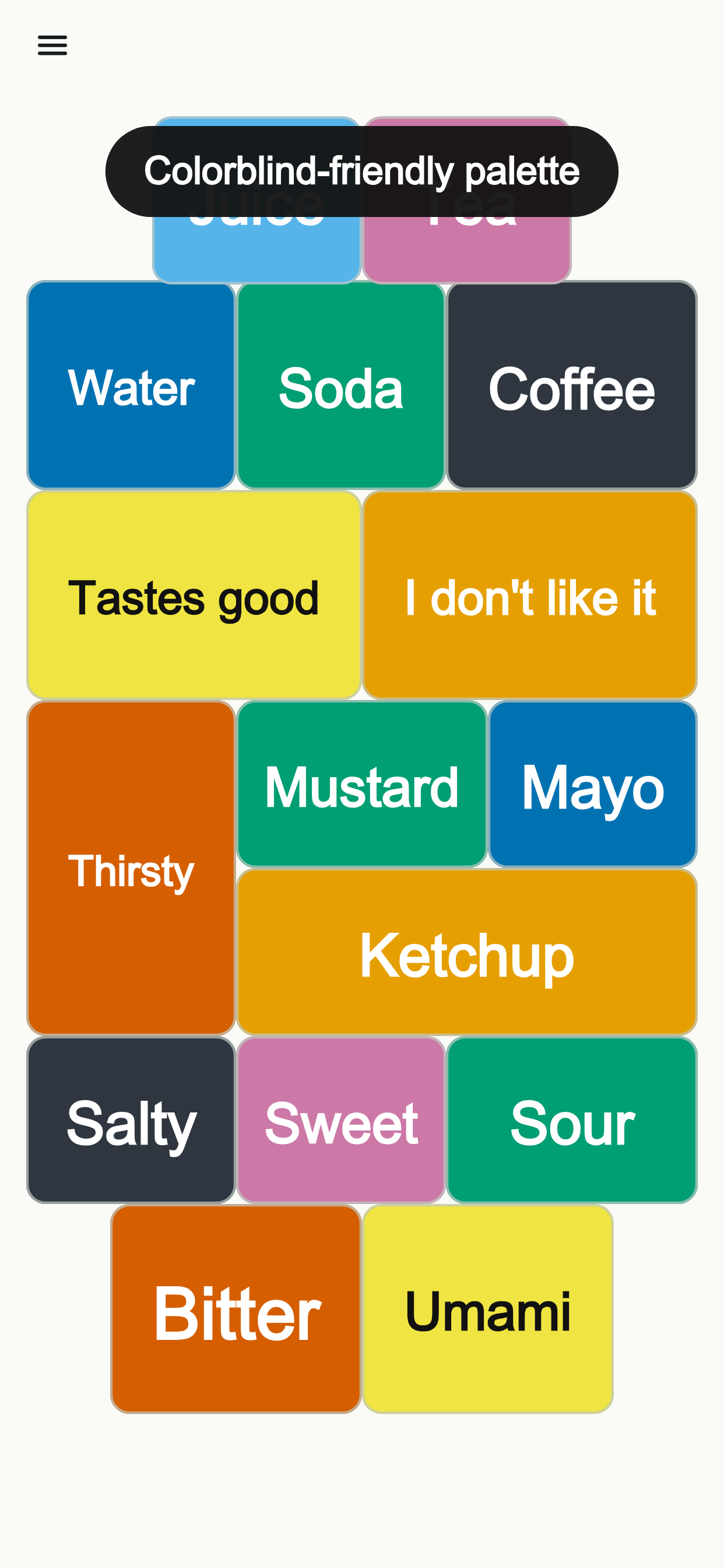Select the Sweet tile
This screenshot has height=1568, width=724.
[340, 1120]
